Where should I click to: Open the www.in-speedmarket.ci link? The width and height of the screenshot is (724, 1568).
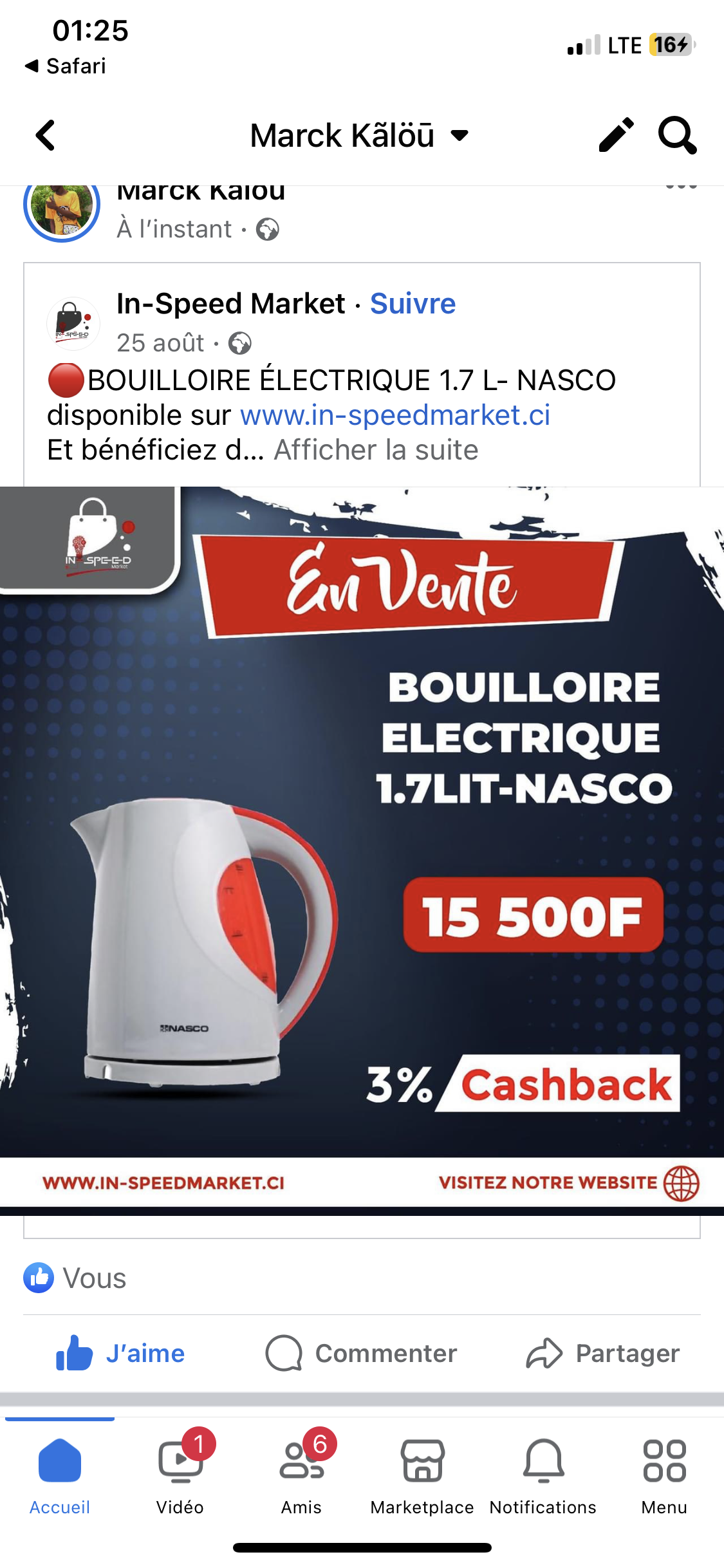(395, 415)
